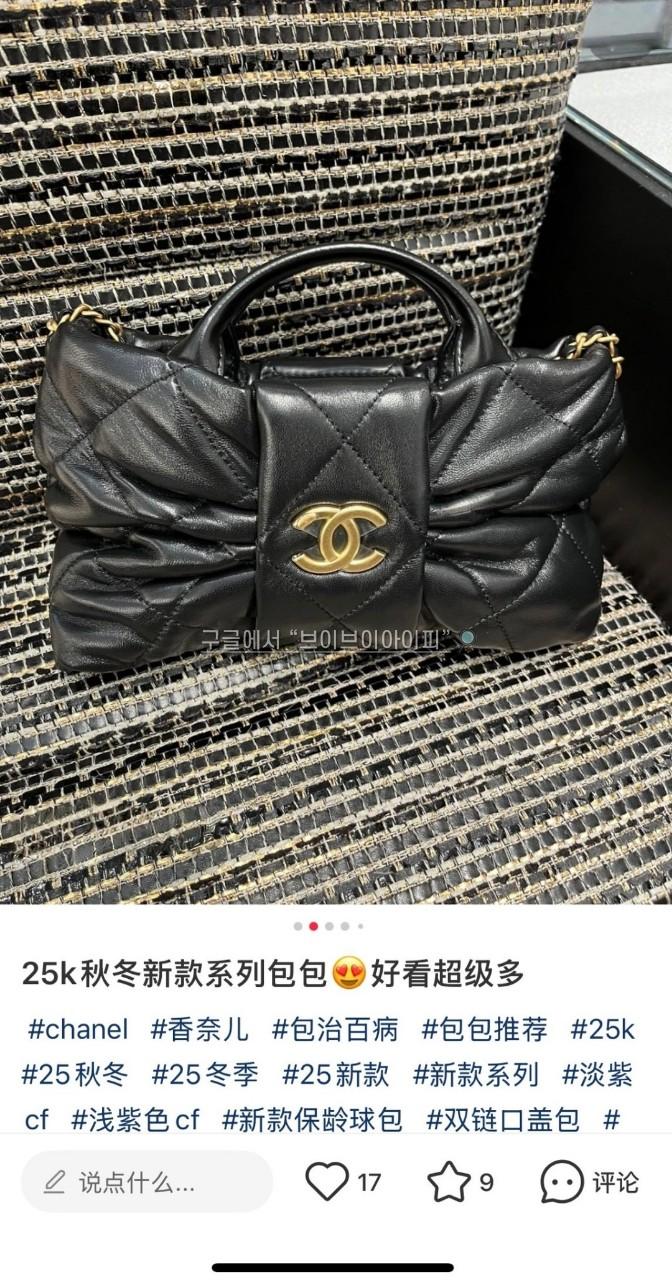Open the #包包推荐 hashtag

[484, 1029]
